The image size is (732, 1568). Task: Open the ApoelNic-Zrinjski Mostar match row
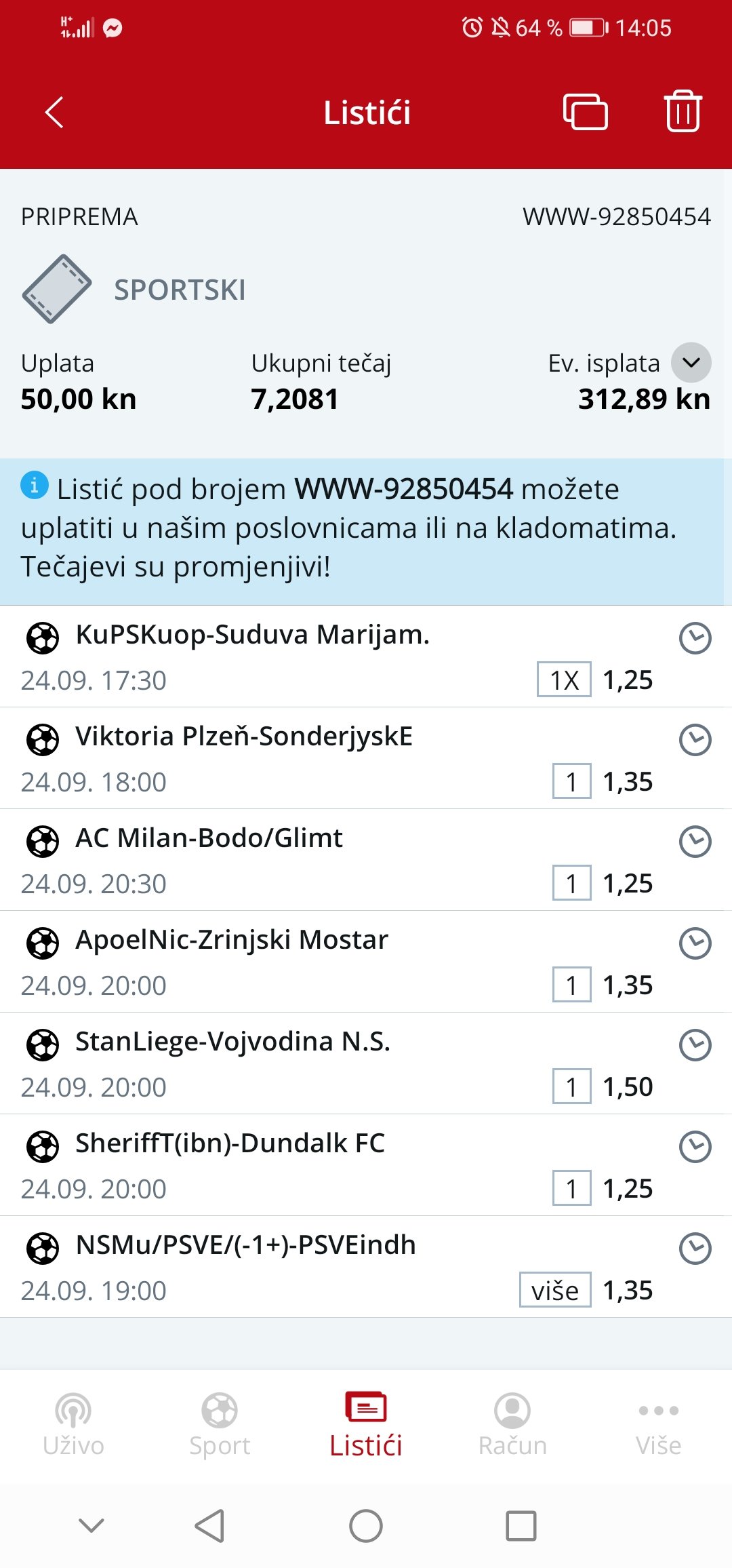click(366, 962)
